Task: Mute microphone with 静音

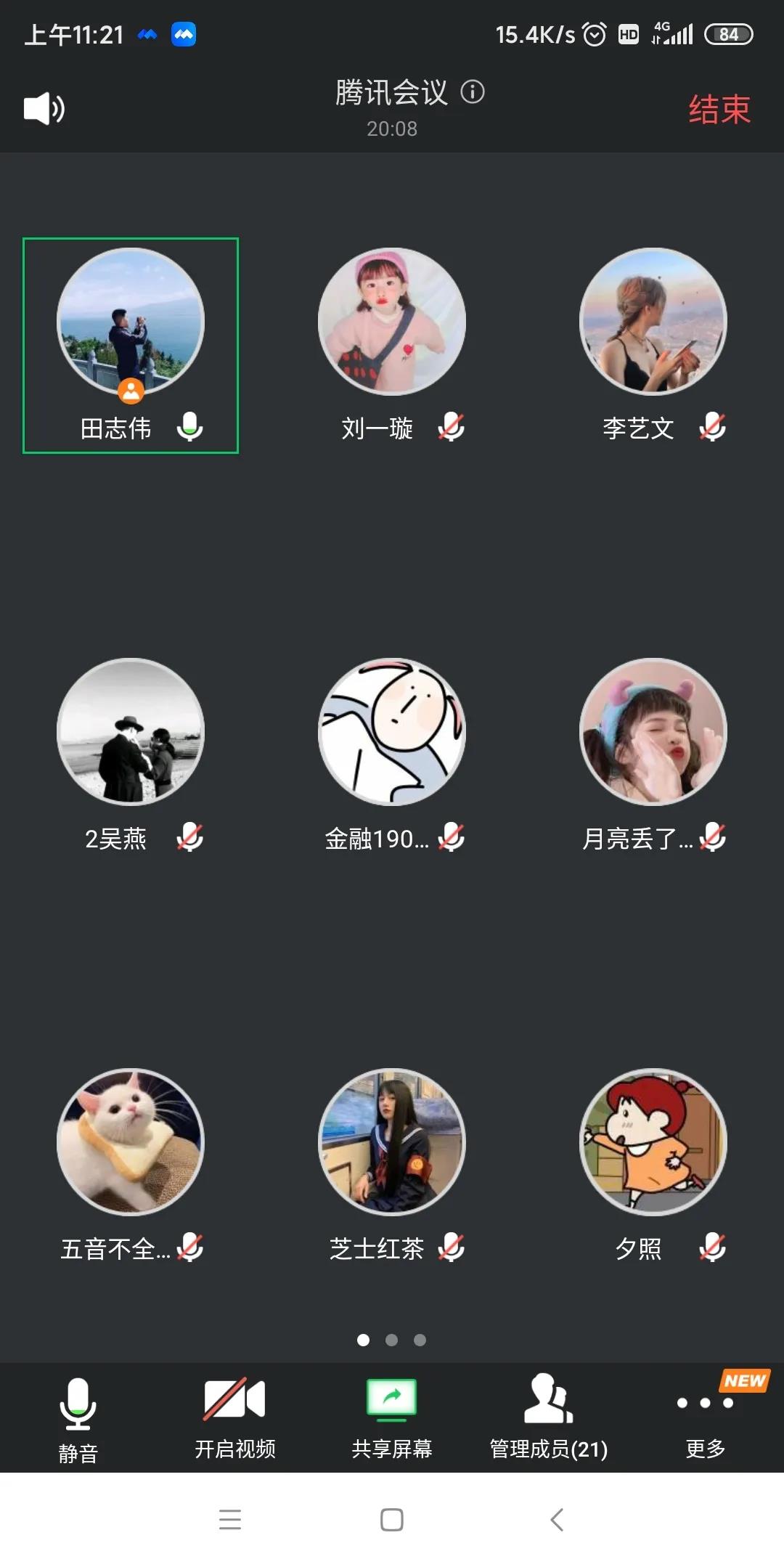Action: 78,1420
